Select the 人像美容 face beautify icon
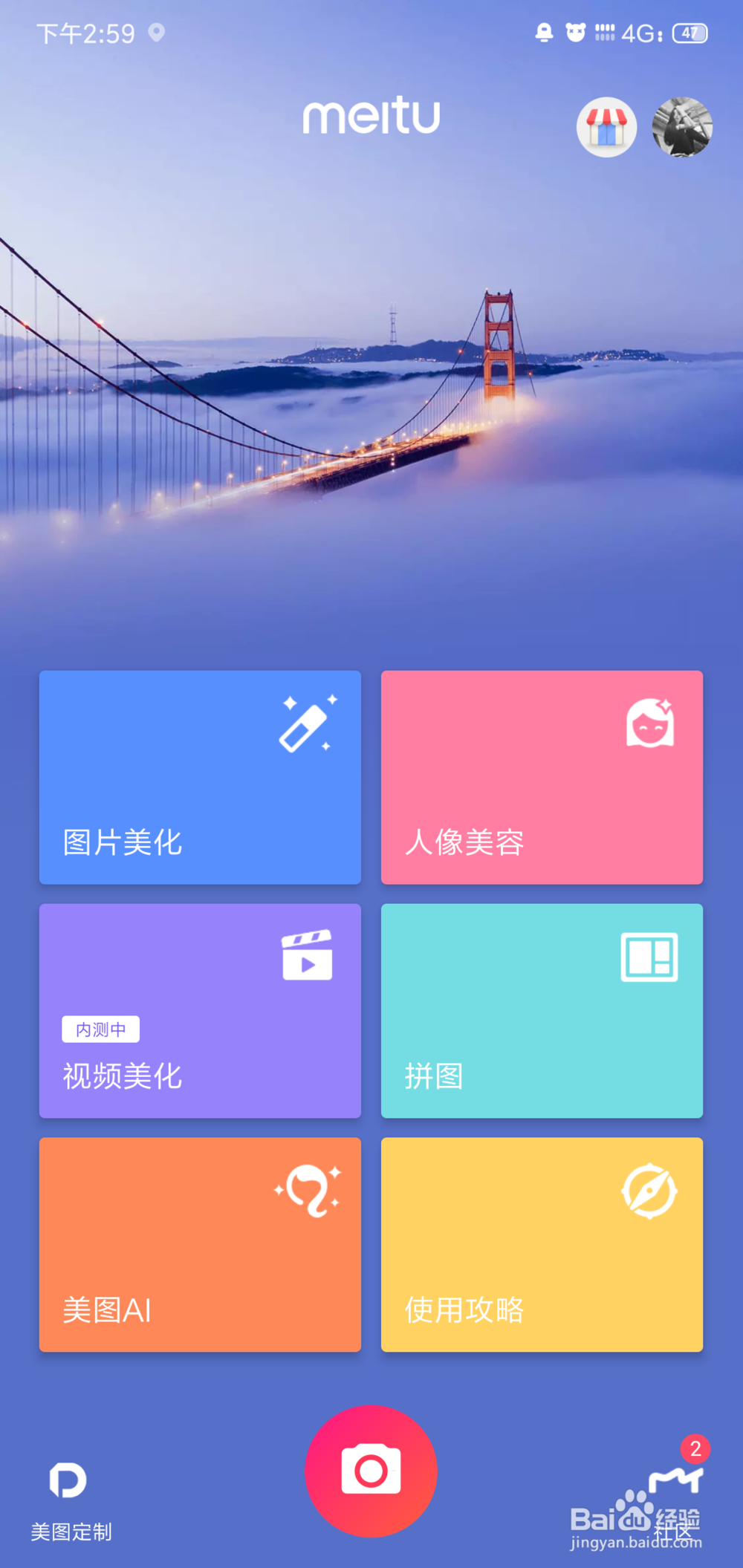Screen dimensions: 743x1568 [x=650, y=723]
